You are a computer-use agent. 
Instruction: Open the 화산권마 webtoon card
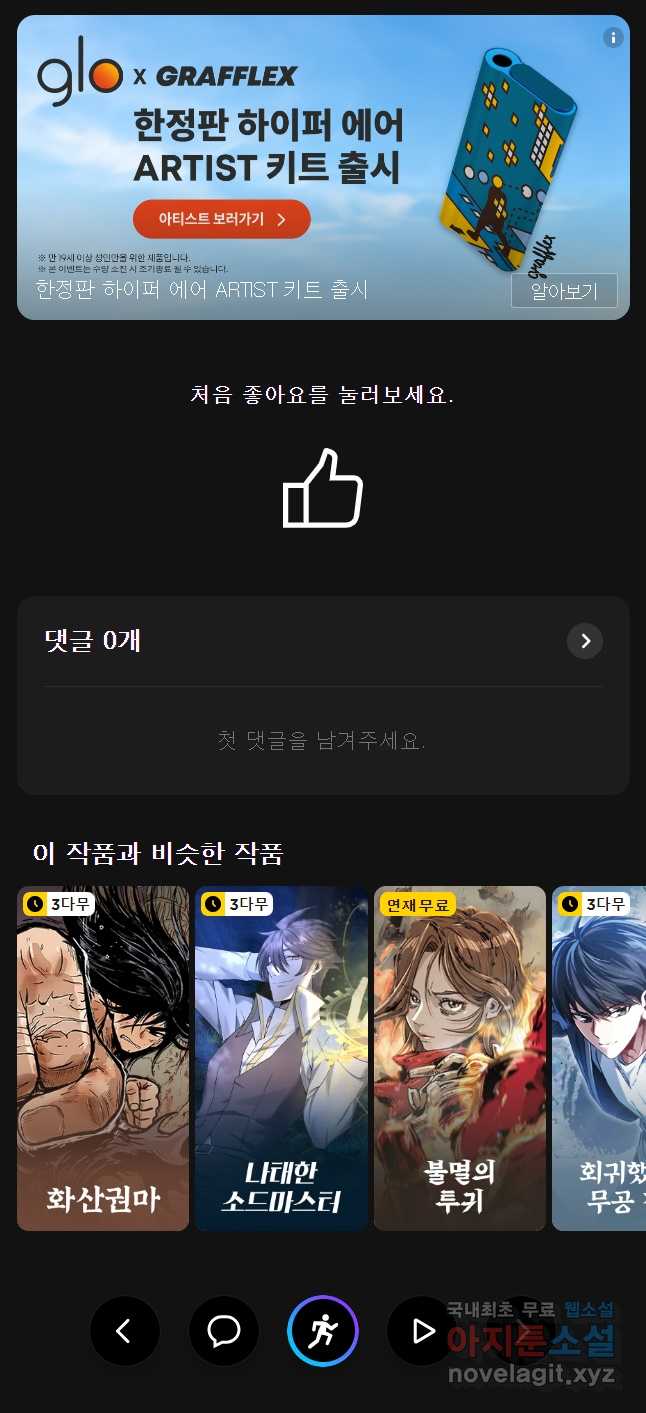click(x=103, y=1058)
